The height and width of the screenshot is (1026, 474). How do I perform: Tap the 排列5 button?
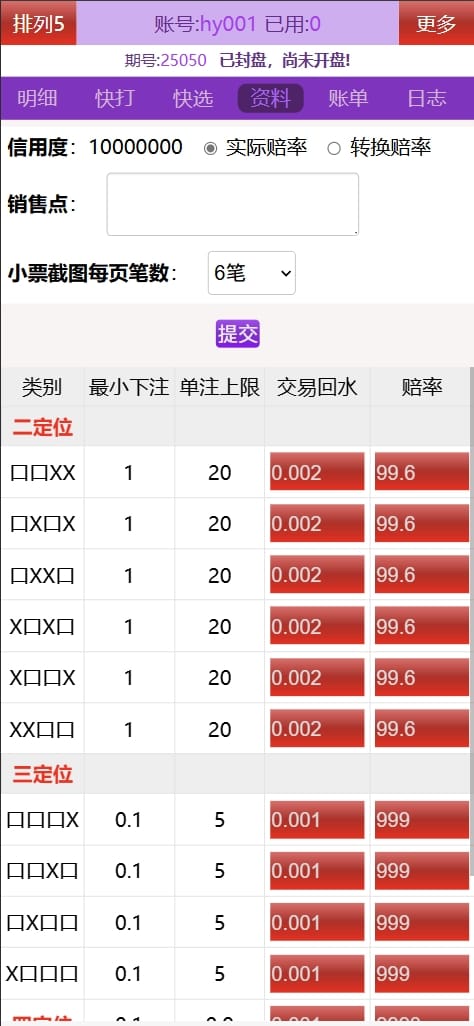point(39,24)
